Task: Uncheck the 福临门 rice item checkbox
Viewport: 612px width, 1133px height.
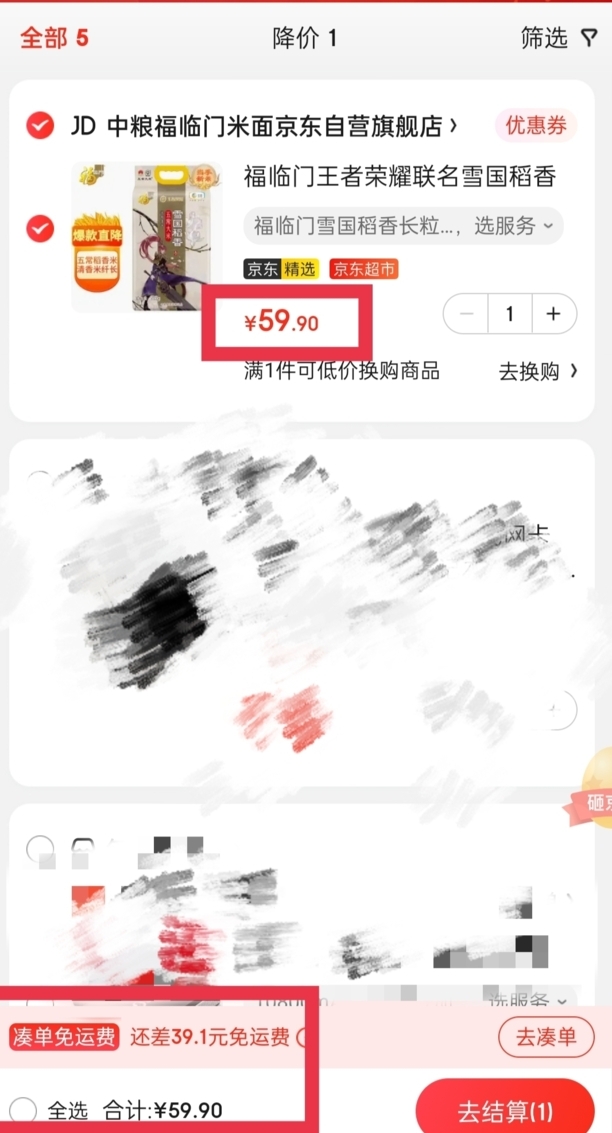Action: pos(40,228)
